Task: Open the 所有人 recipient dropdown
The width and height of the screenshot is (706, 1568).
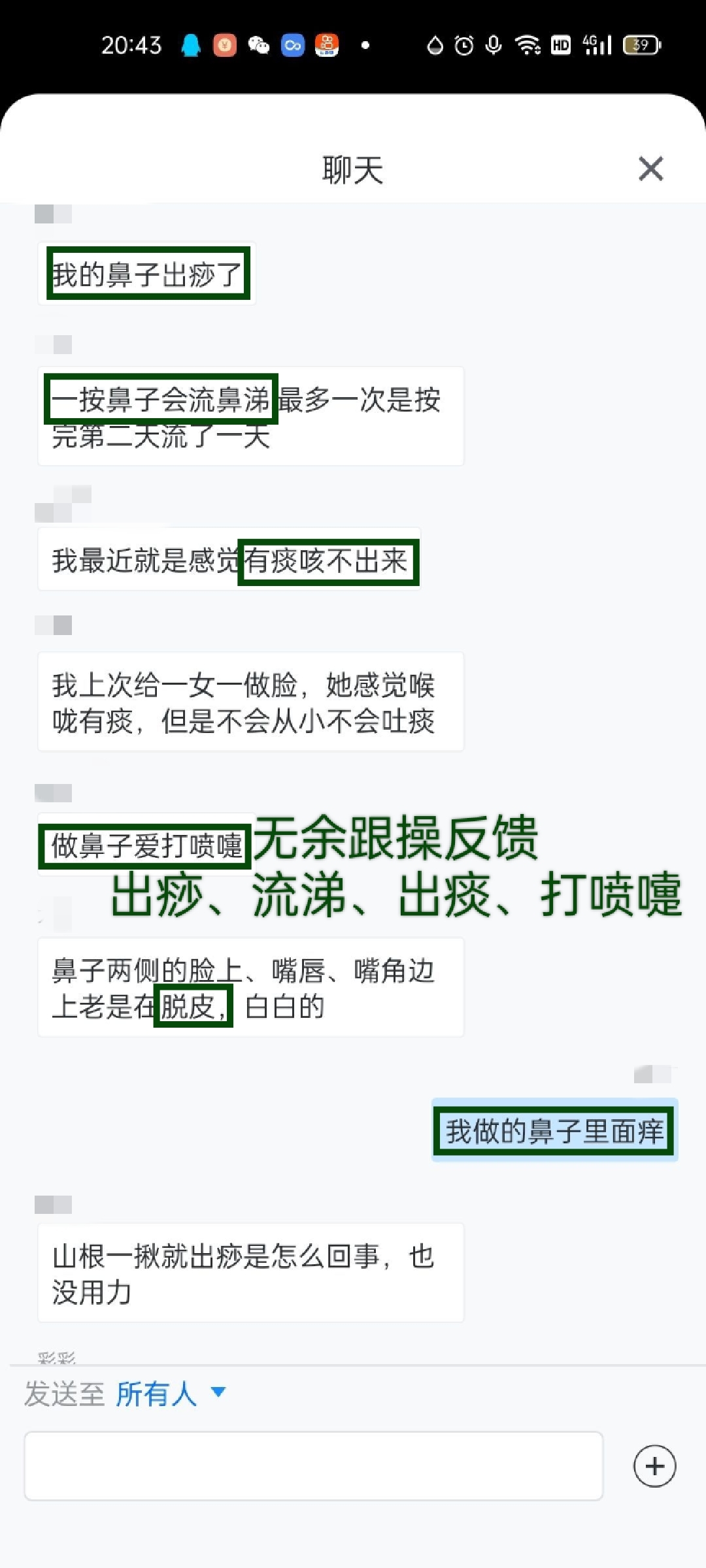Action: (x=171, y=1394)
